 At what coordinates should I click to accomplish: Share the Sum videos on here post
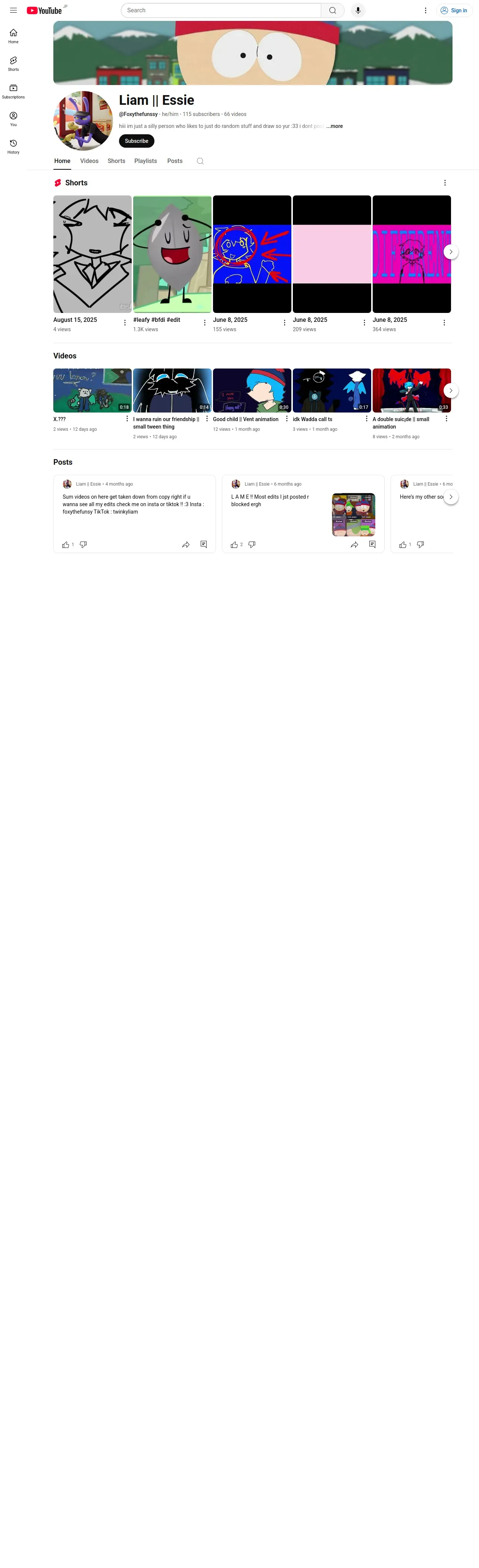186,545
